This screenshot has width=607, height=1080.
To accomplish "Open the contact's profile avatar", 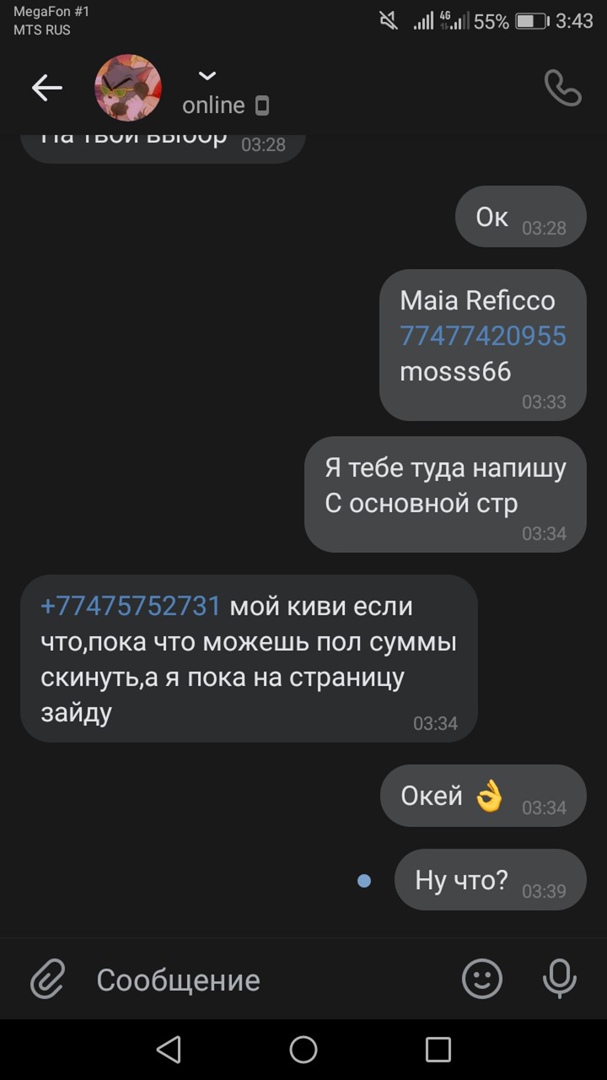I will 128,88.
